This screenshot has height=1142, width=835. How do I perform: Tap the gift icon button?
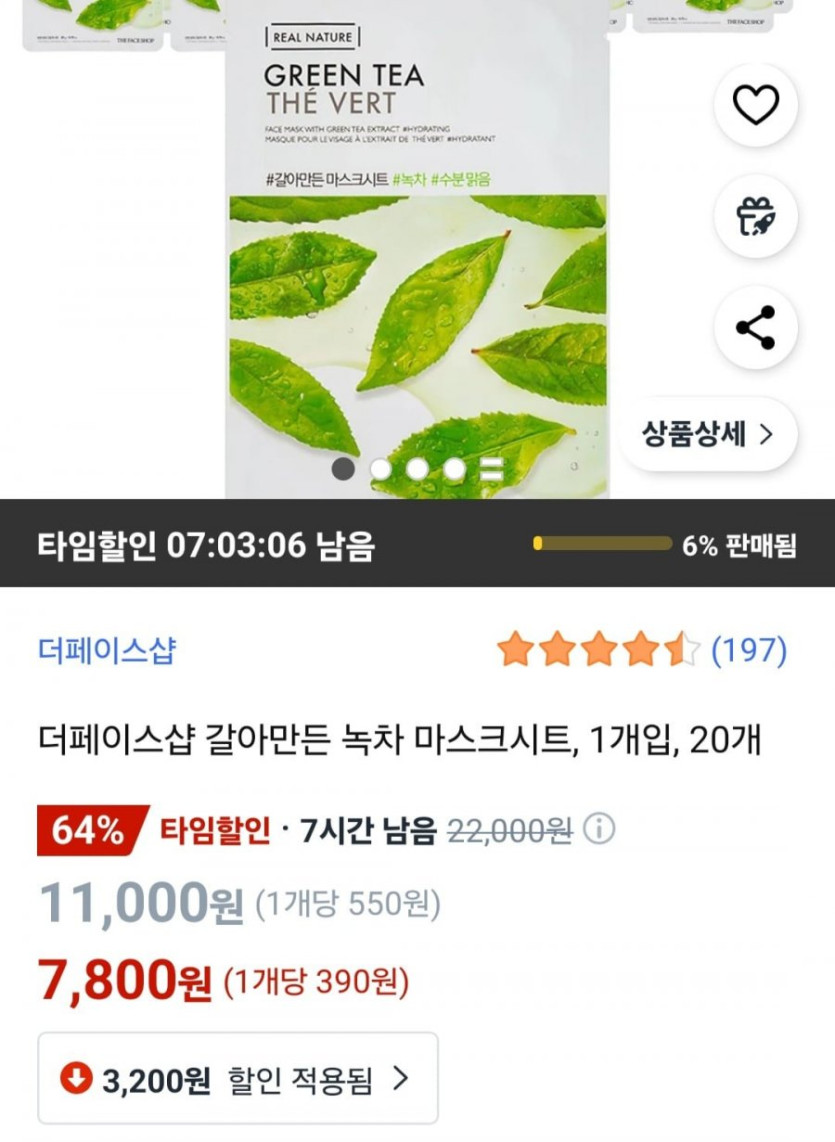point(755,216)
